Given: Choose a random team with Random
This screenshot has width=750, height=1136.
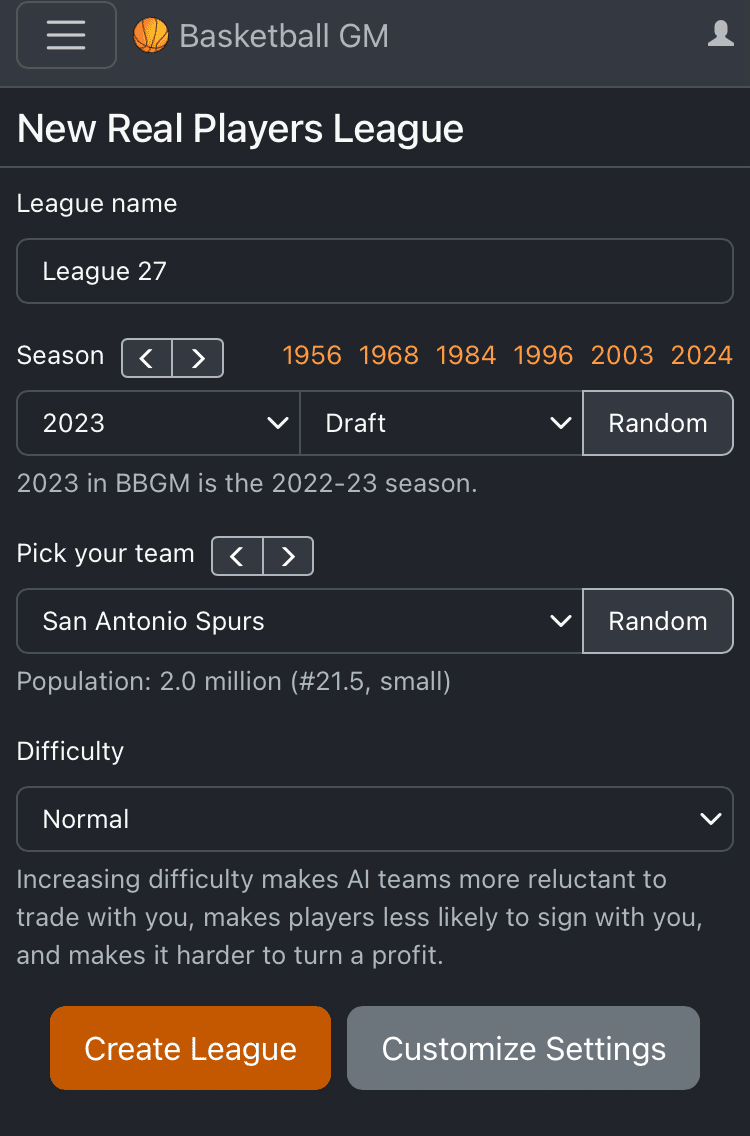Looking at the screenshot, I should [x=657, y=621].
